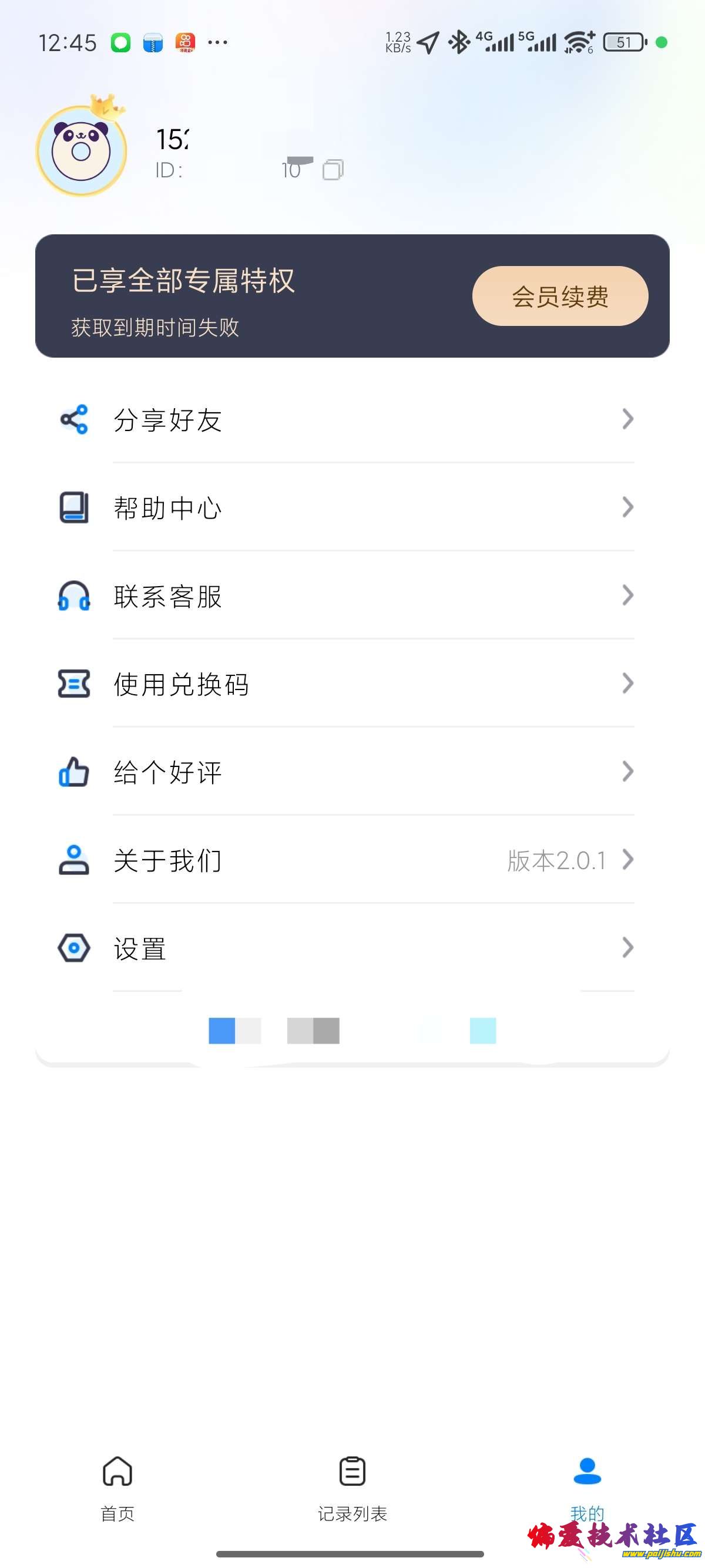Select 给个好评 to rate the app
The image size is (705, 1568).
(346, 772)
